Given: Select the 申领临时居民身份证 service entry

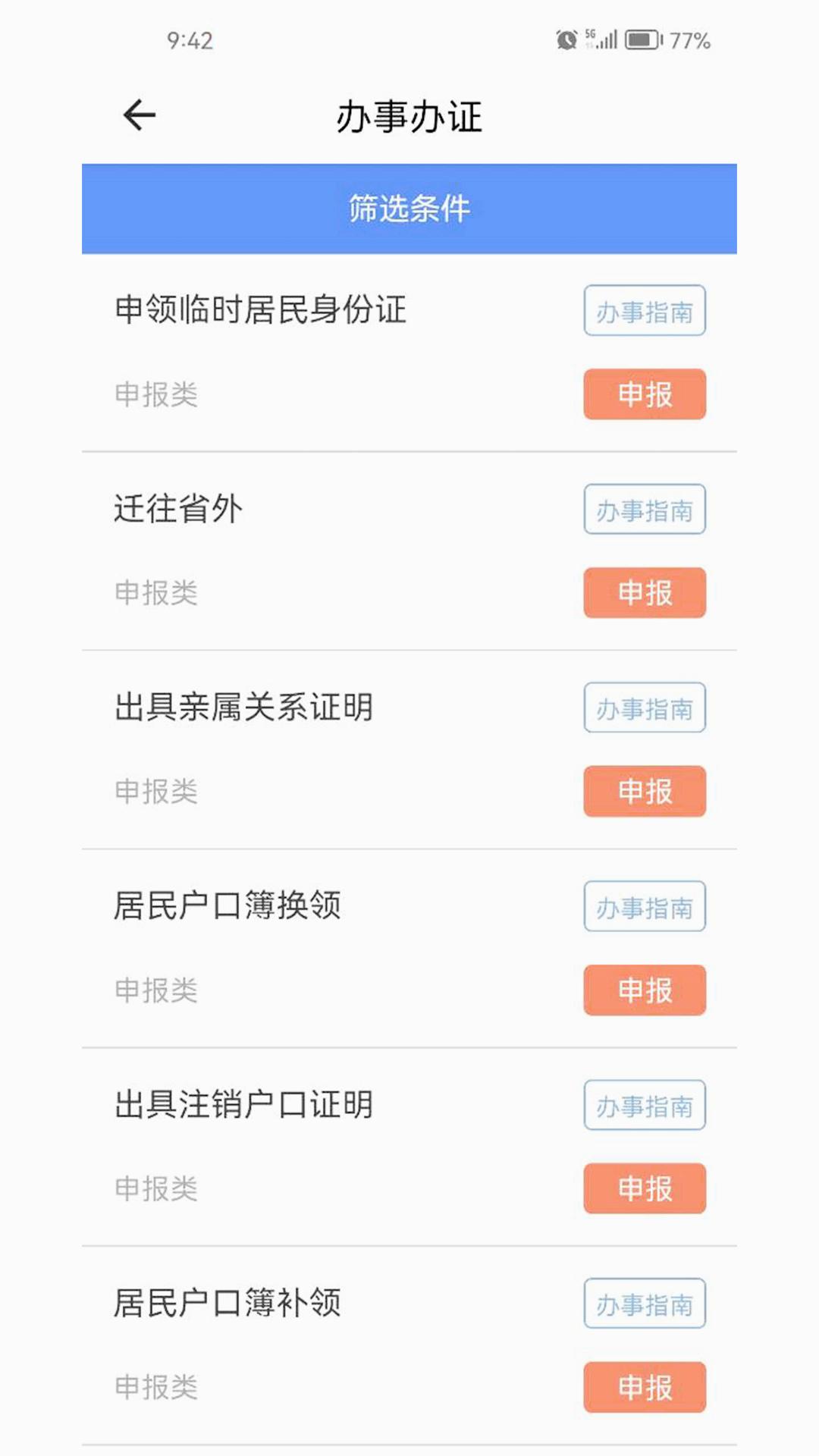Looking at the screenshot, I should (x=262, y=309).
